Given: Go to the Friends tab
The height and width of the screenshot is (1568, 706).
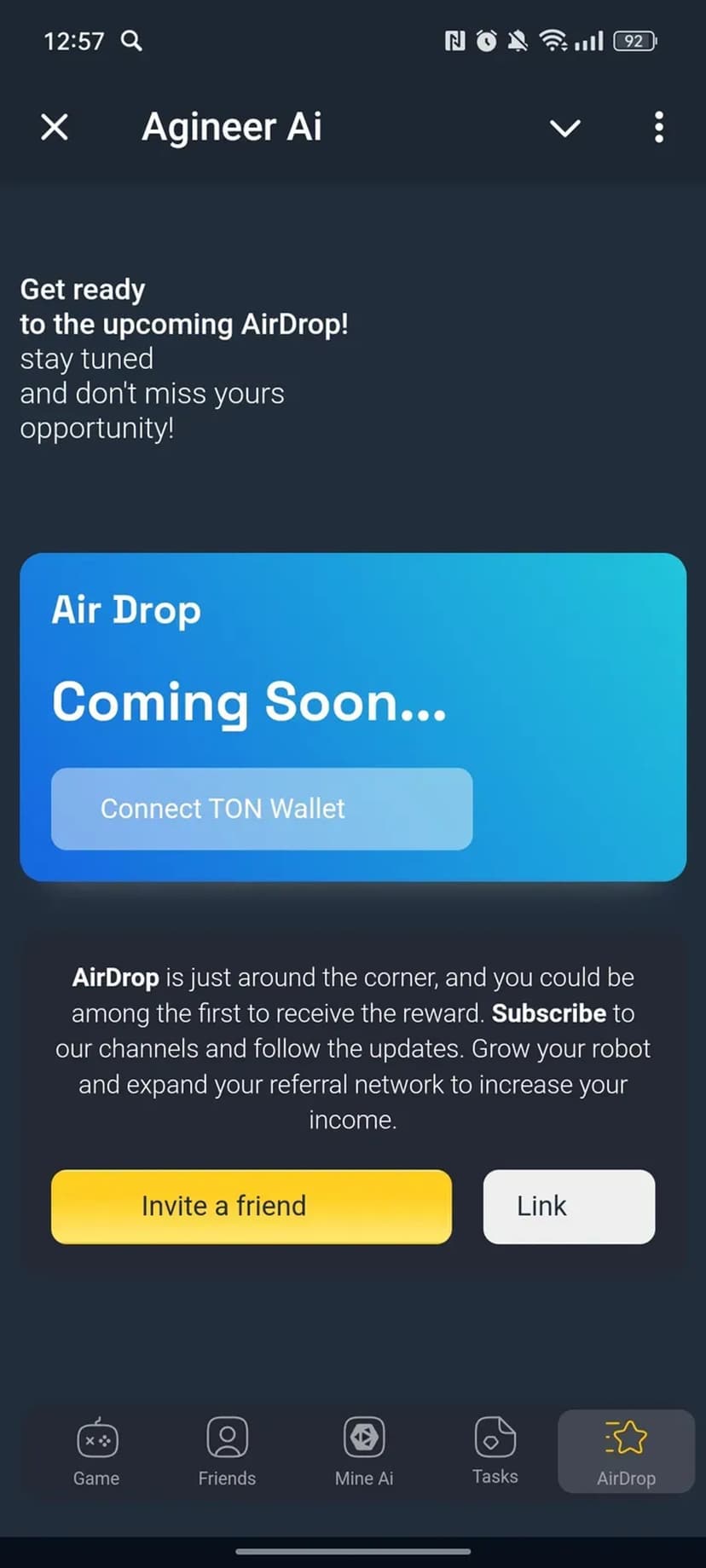Looking at the screenshot, I should tap(227, 1451).
